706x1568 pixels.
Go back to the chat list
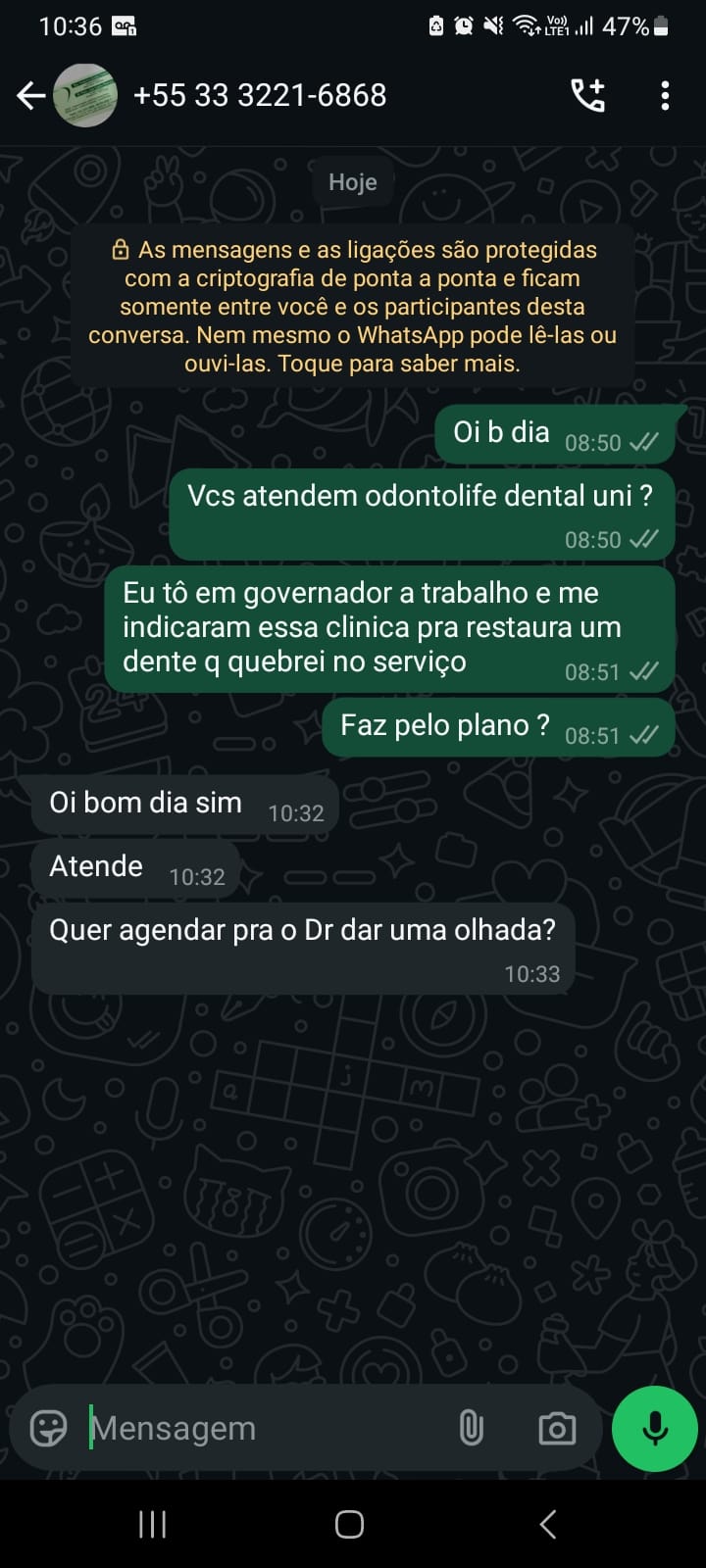pyautogui.click(x=30, y=96)
